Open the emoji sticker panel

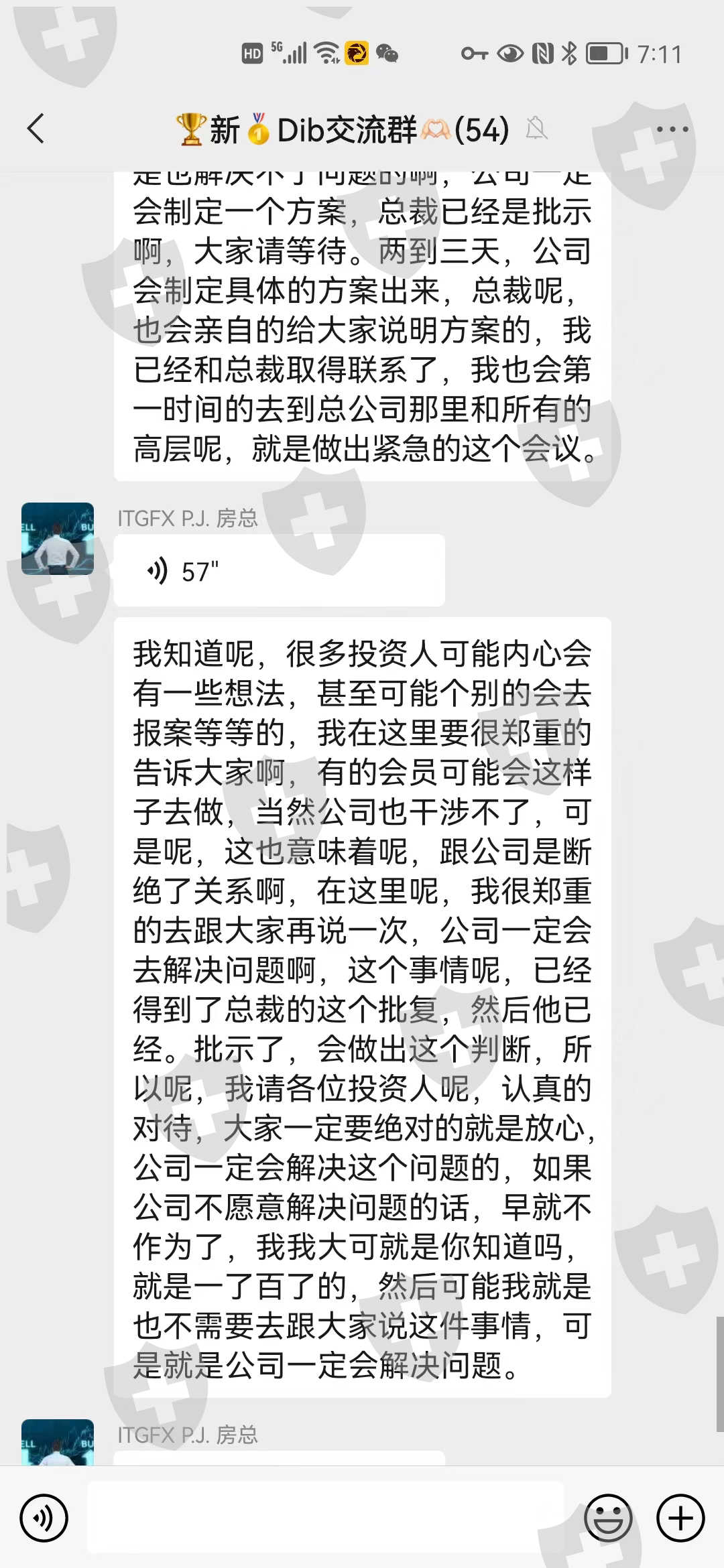pyautogui.click(x=608, y=1518)
